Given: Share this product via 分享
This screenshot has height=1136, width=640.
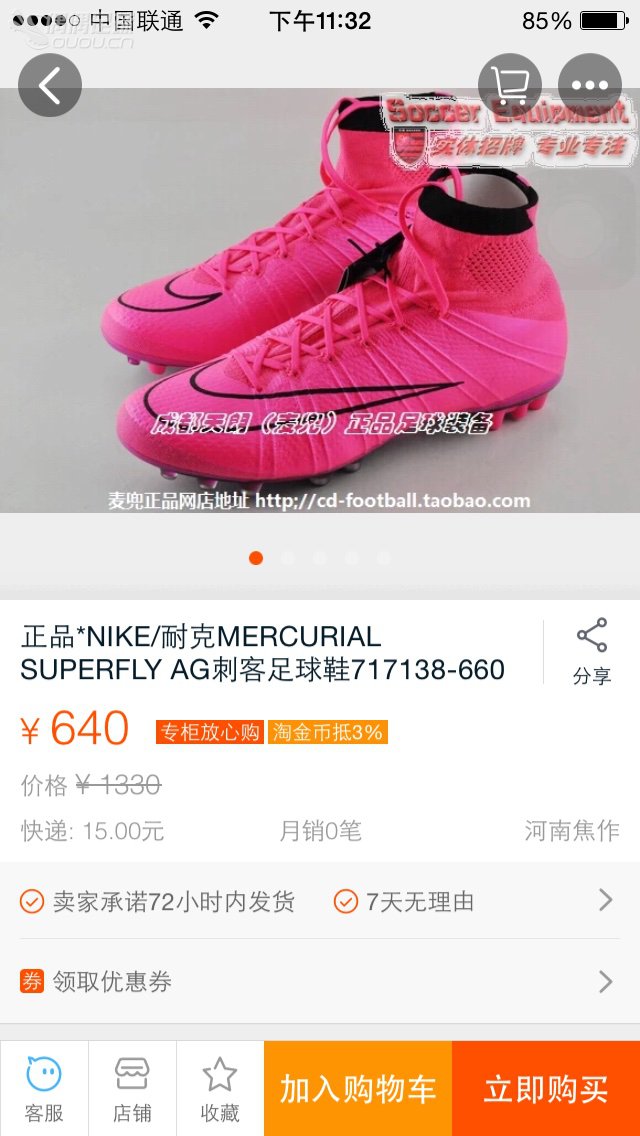Looking at the screenshot, I should (591, 652).
